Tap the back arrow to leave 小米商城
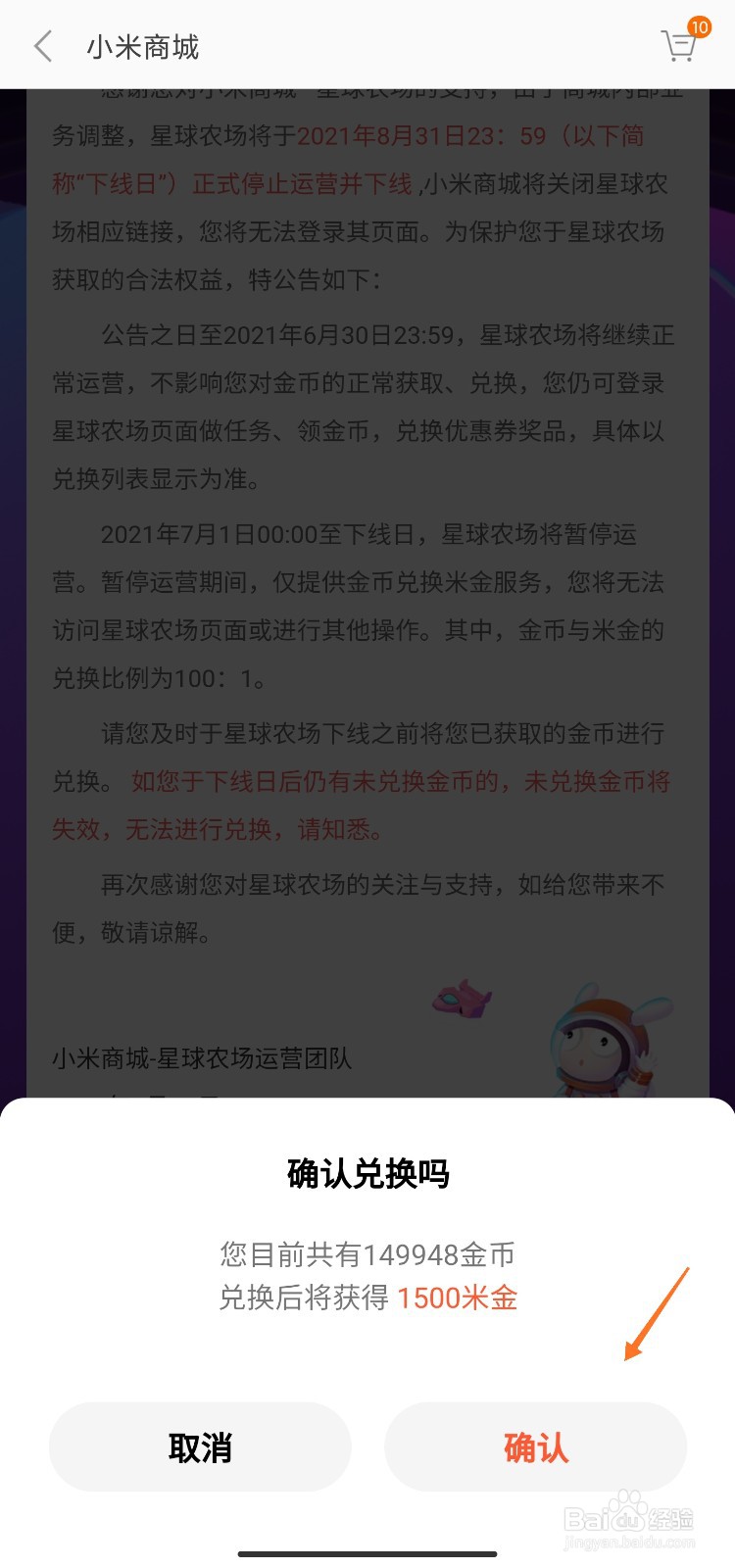 [41, 45]
